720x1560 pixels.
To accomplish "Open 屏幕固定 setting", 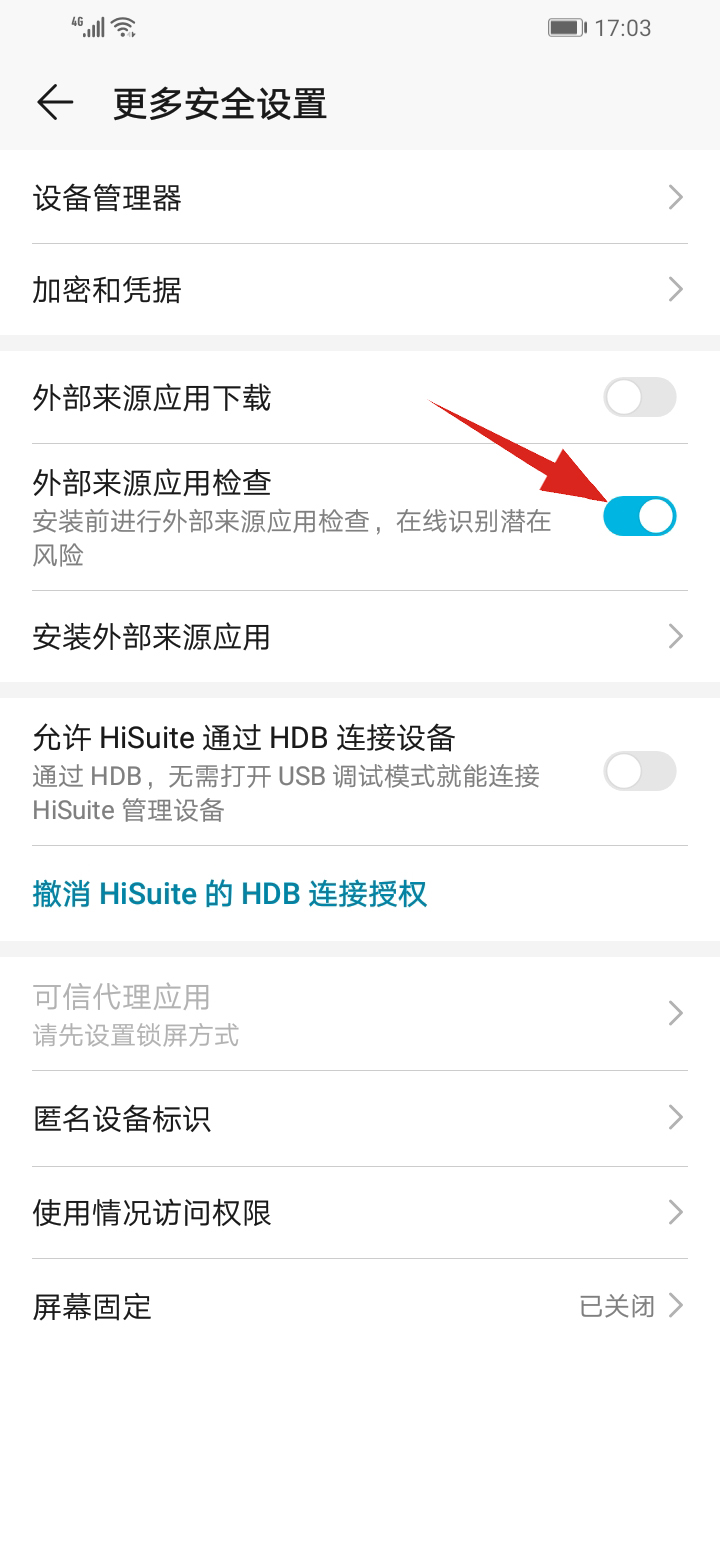I will 360,1306.
